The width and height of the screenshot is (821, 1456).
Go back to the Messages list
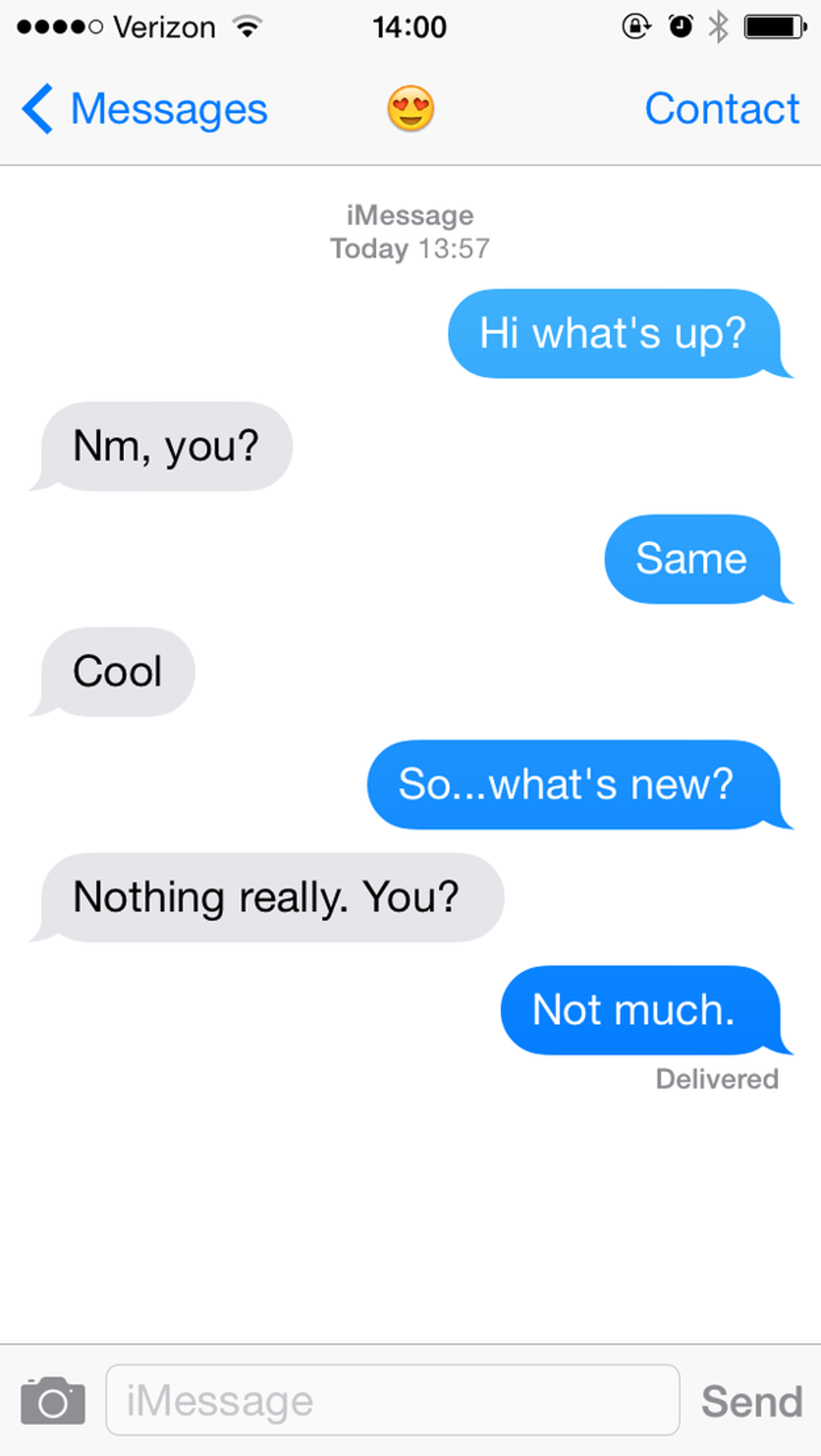click(x=144, y=110)
